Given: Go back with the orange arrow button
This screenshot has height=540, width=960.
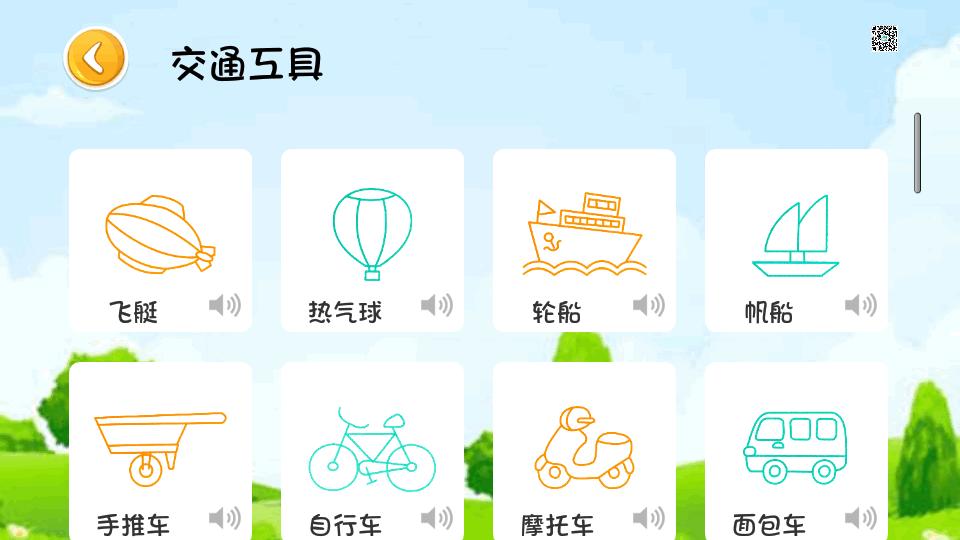Looking at the screenshot, I should [96, 59].
